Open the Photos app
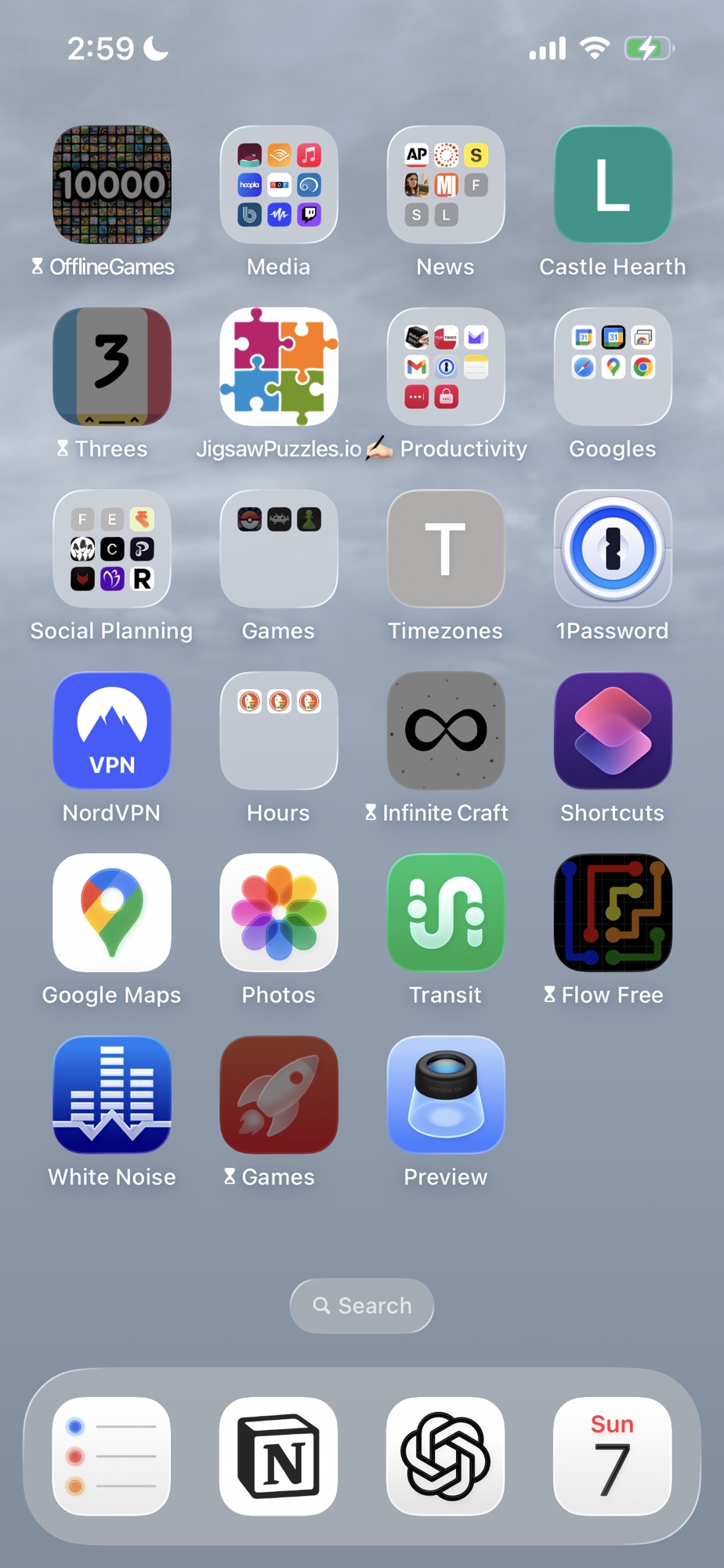Image resolution: width=724 pixels, height=1568 pixels. tap(278, 913)
